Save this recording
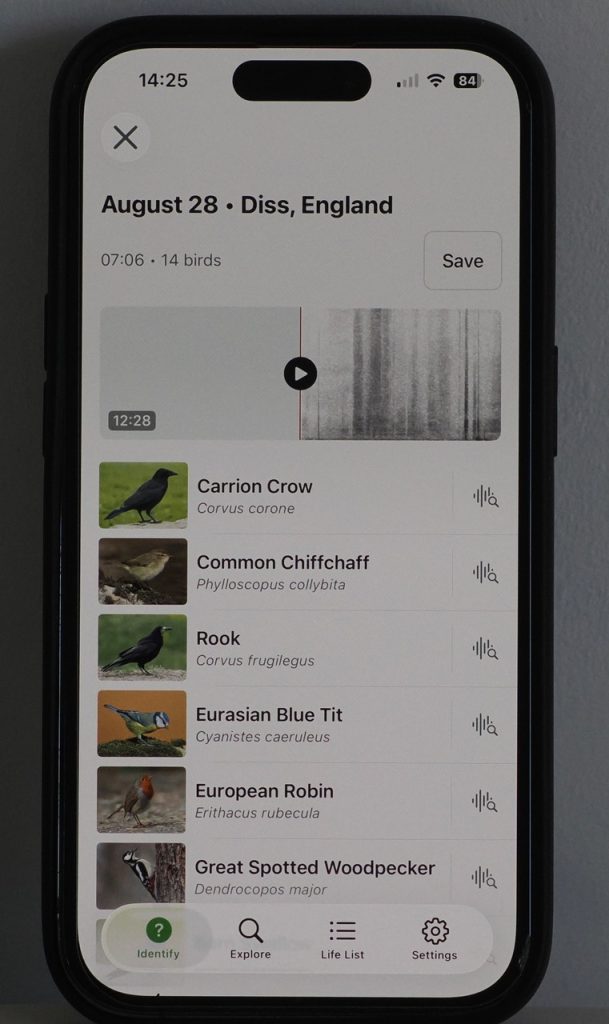The width and height of the screenshot is (609, 1024). (x=462, y=261)
